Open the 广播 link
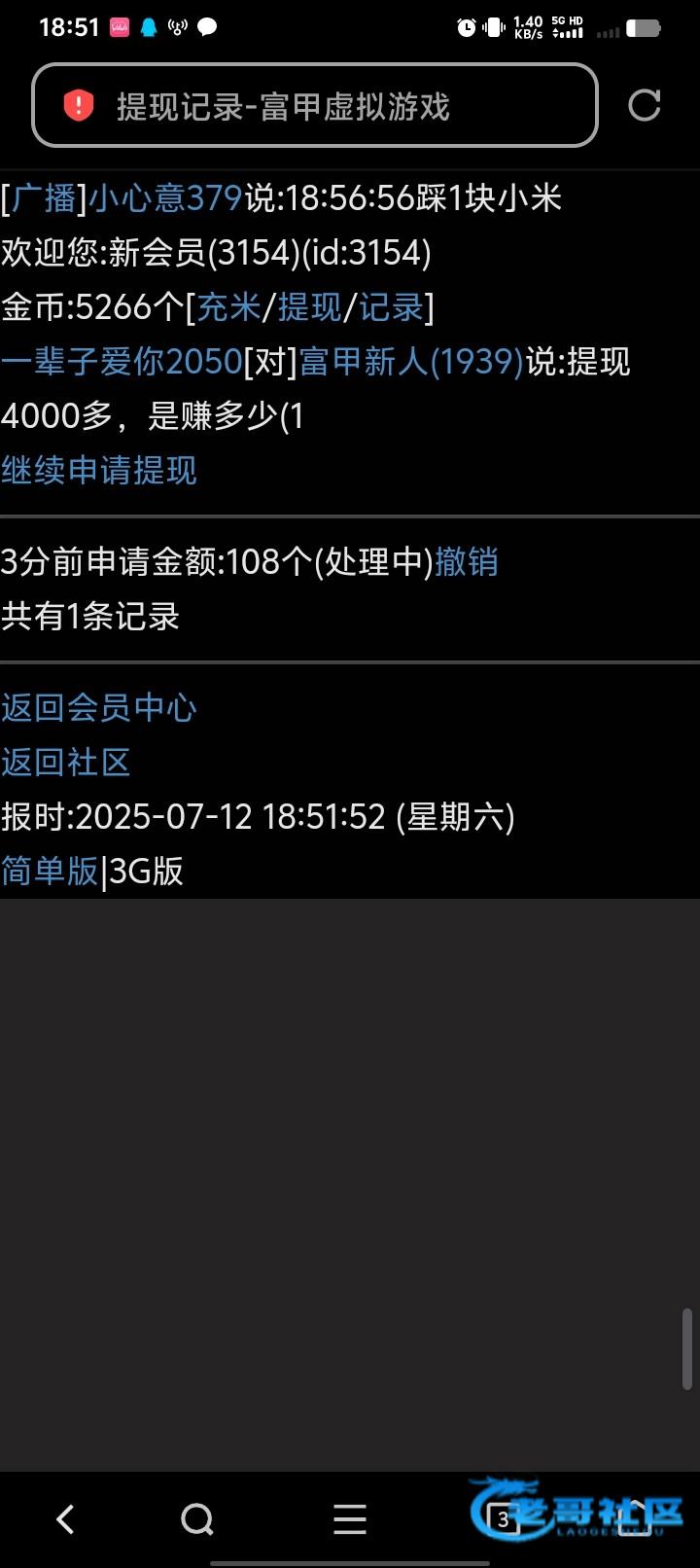This screenshot has width=700, height=1568. 45,198
